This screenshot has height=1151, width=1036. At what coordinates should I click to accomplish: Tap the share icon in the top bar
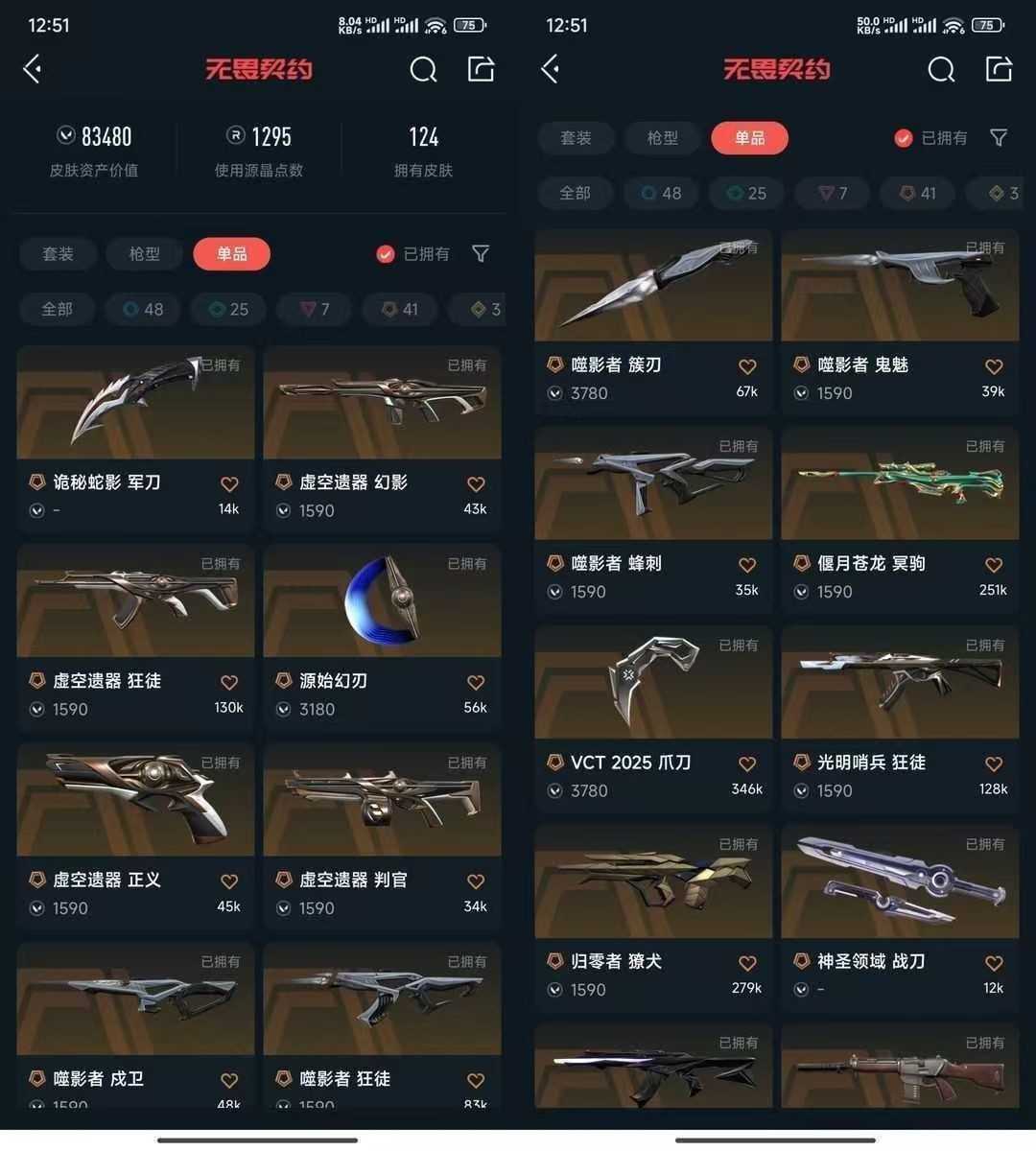pyautogui.click(x=481, y=69)
